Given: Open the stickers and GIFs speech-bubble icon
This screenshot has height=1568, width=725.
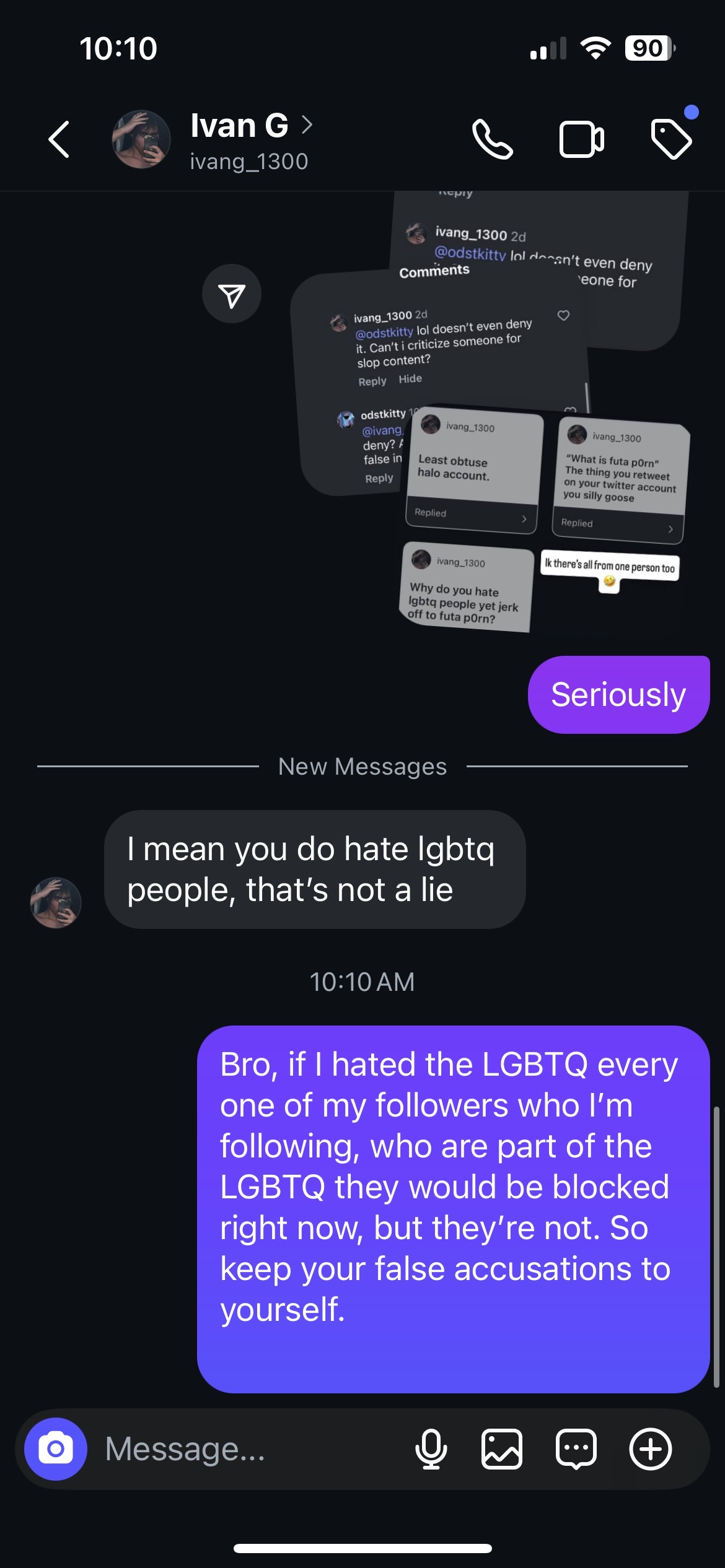Looking at the screenshot, I should point(576,1449).
